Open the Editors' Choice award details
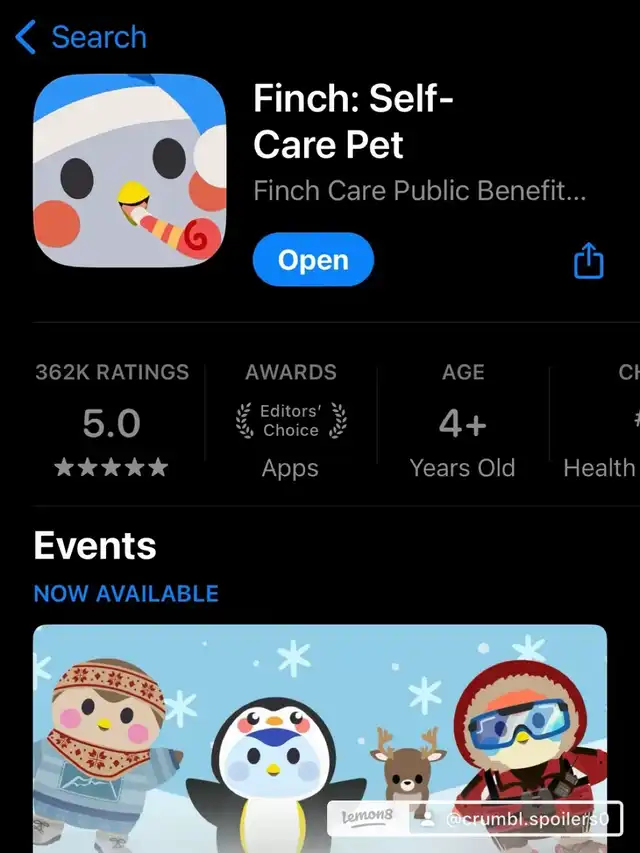Screen dimensions: 640x853 pyautogui.click(x=290, y=422)
